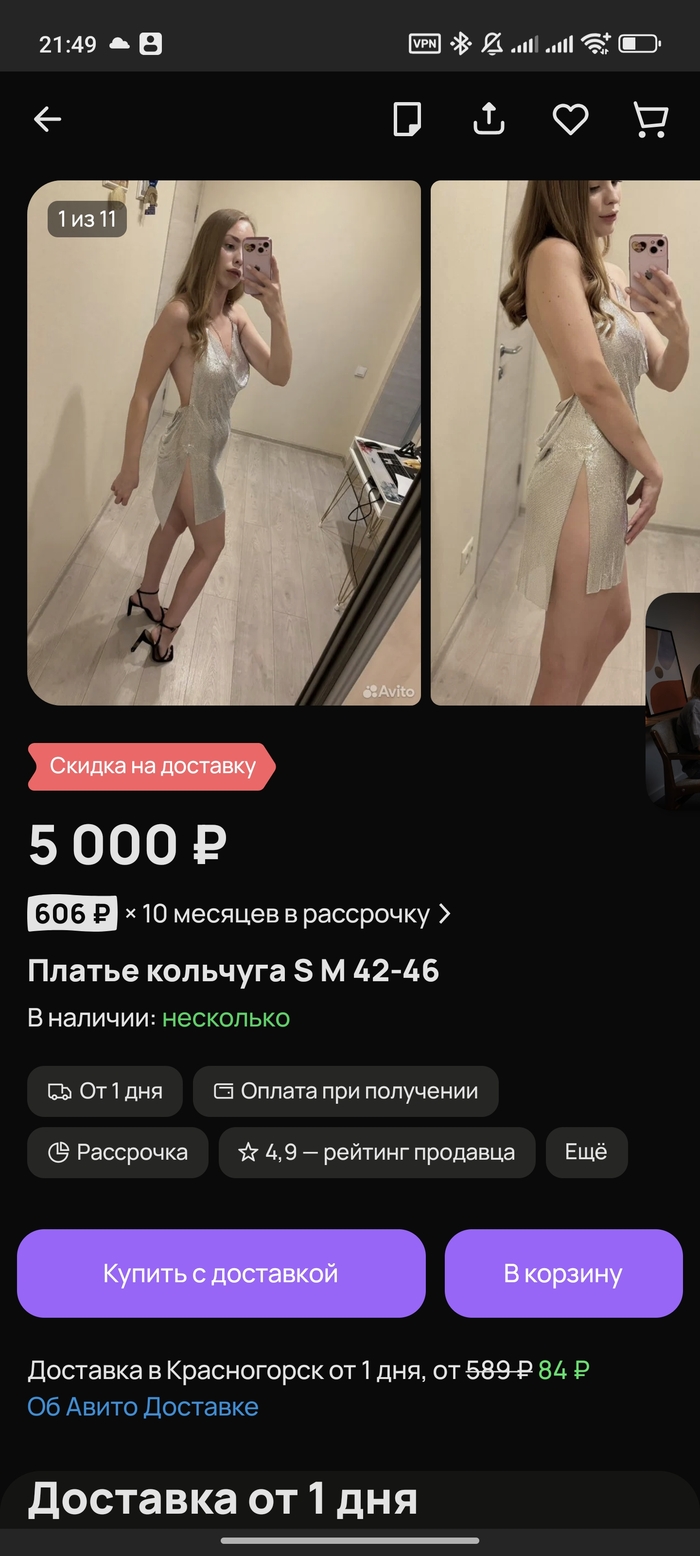
Task: Tap the 'От 1 дня' delivery chip
Action: (105, 1091)
